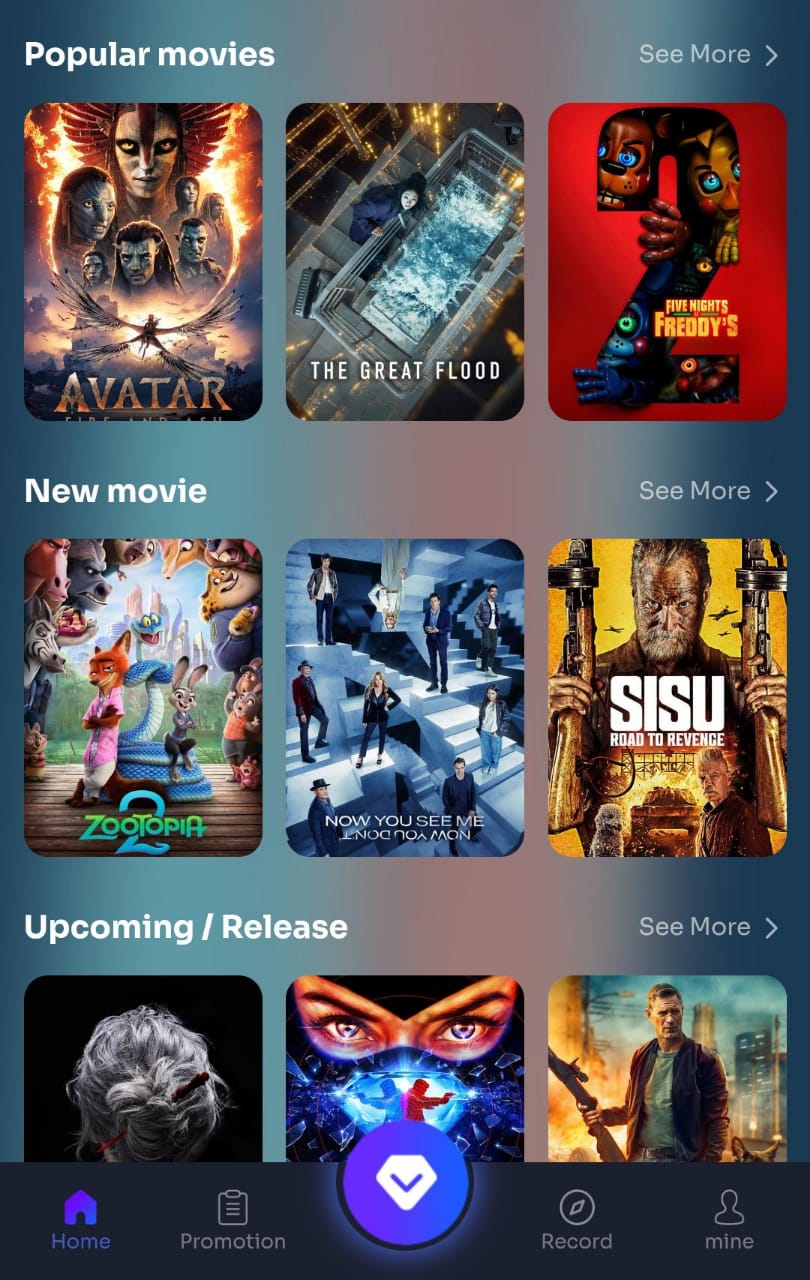Screen dimensions: 810x1280
Task: Open The Great Flood movie poster
Action: [405, 261]
